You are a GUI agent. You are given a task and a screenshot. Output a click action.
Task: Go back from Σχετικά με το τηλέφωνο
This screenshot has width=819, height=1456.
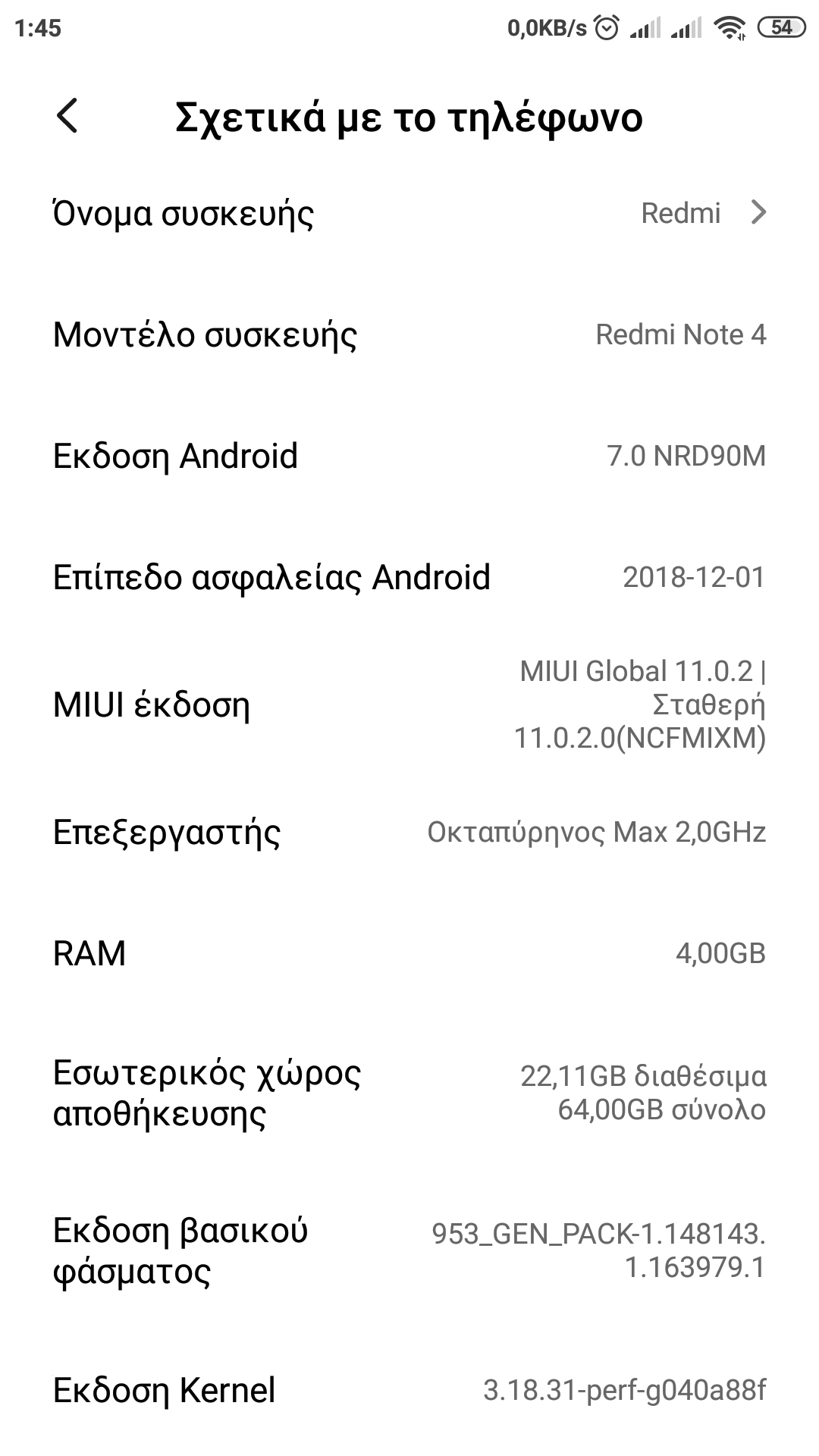(x=67, y=117)
